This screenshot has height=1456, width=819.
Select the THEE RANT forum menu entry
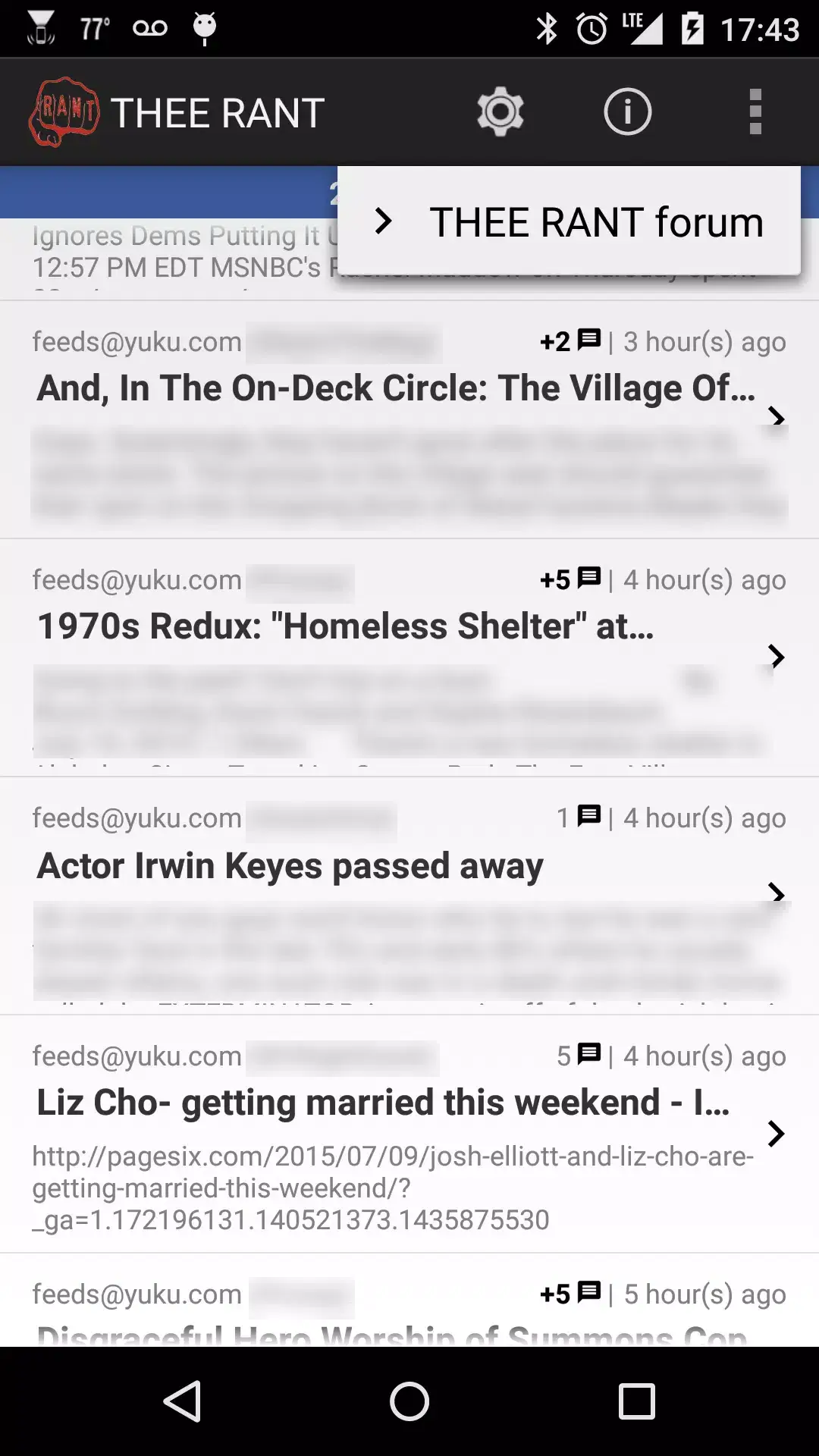tap(597, 221)
